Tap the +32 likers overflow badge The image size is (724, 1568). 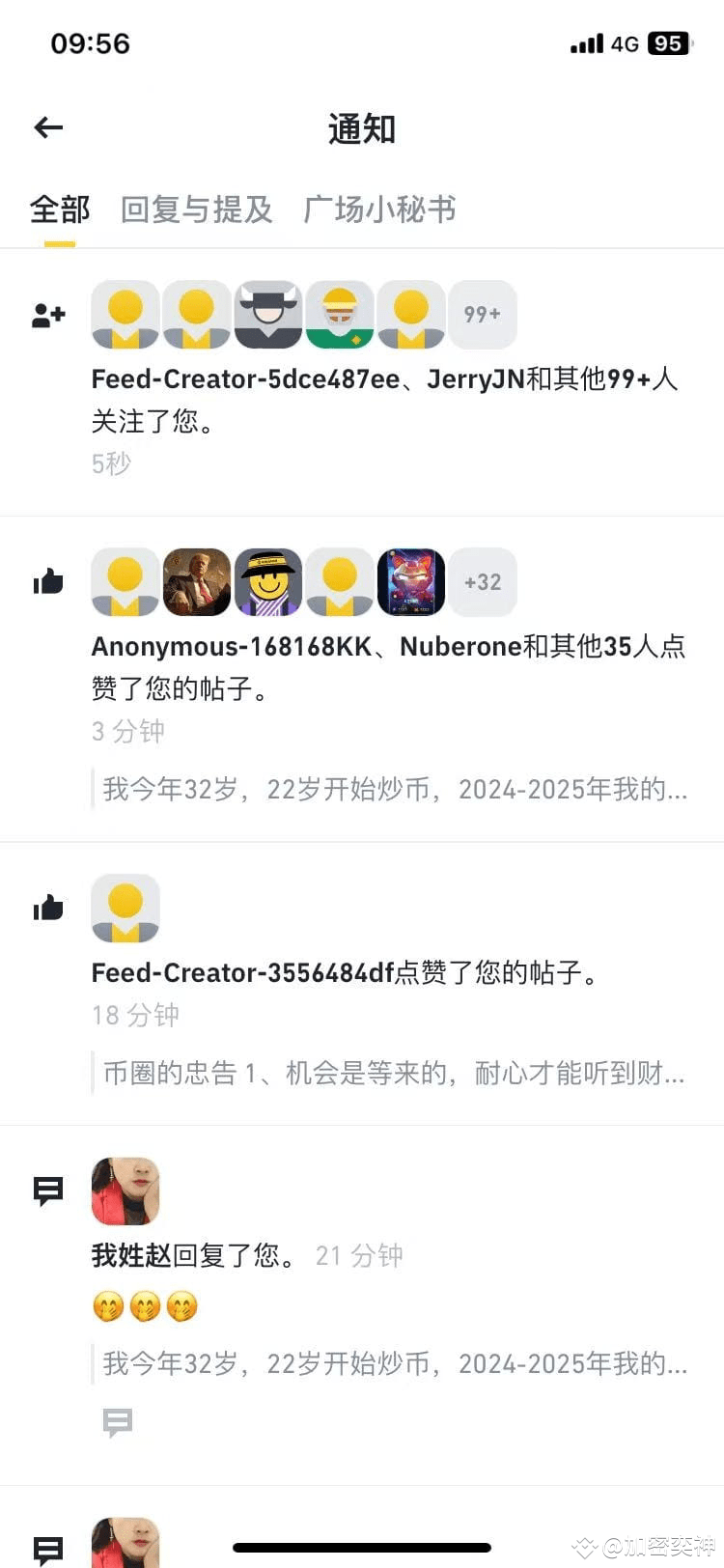pos(482,582)
